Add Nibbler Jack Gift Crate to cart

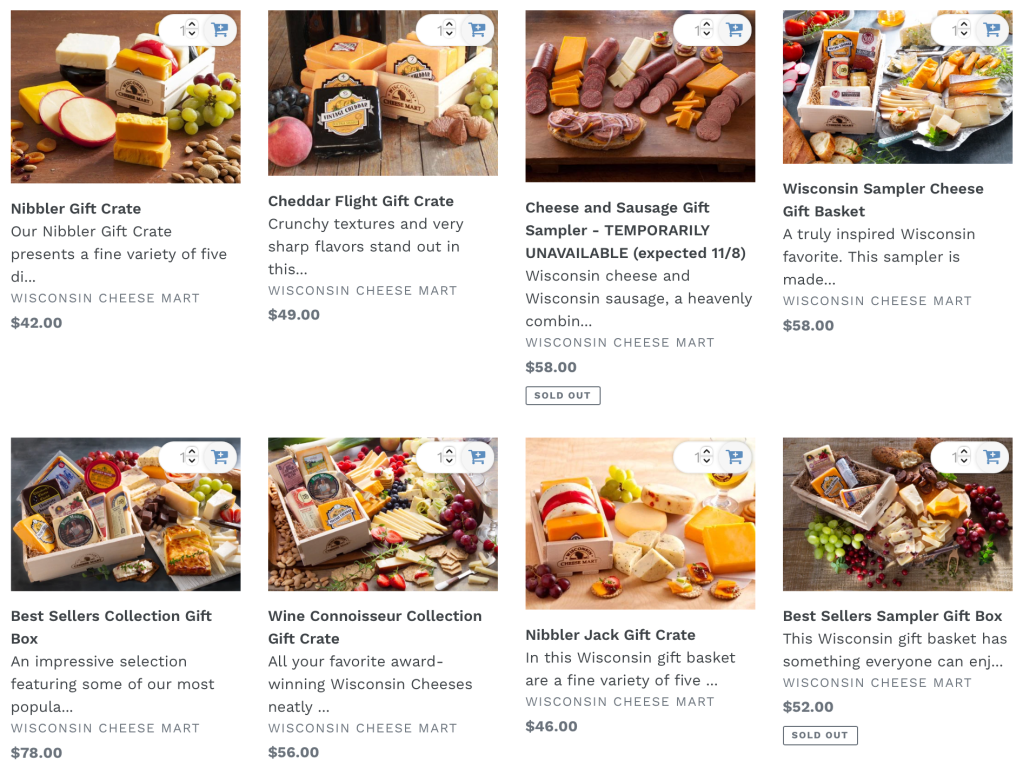click(735, 457)
